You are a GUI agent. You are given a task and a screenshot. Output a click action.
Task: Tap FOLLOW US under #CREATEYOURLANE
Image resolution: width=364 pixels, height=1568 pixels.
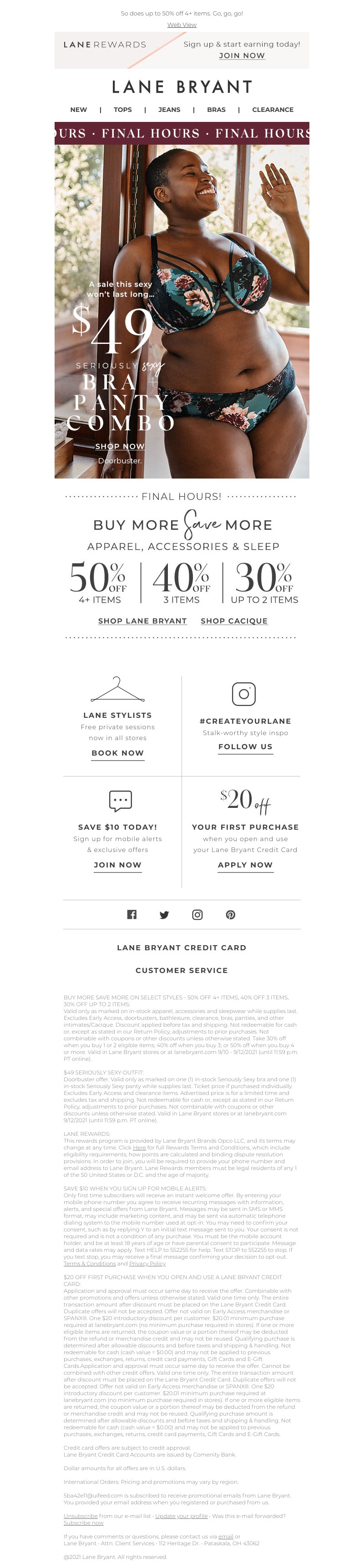coord(245,747)
